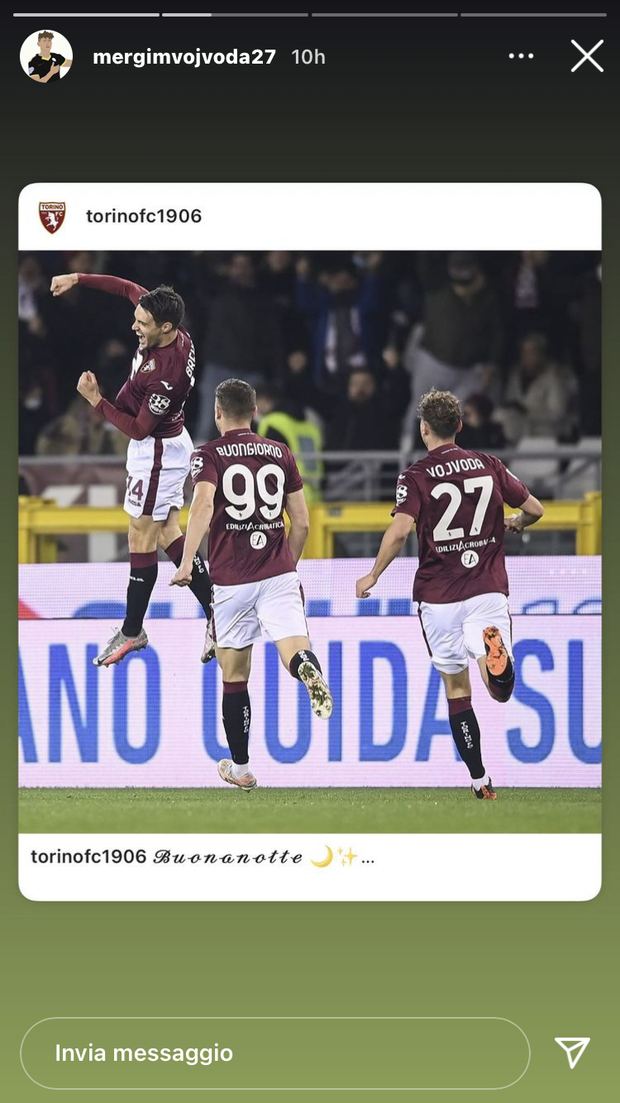620x1103 pixels.
Task: Open mergimvojvoda27's profile from the avatar
Action: pos(46,56)
